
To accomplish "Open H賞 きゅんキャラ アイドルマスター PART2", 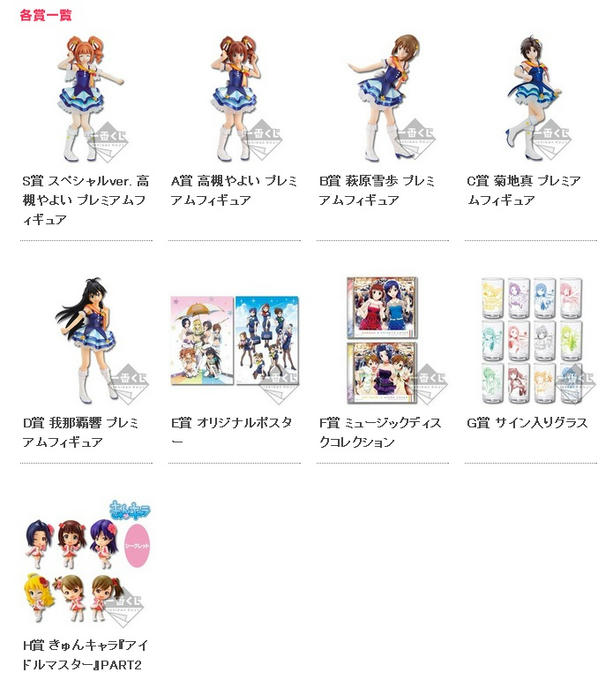I will 86,565.
